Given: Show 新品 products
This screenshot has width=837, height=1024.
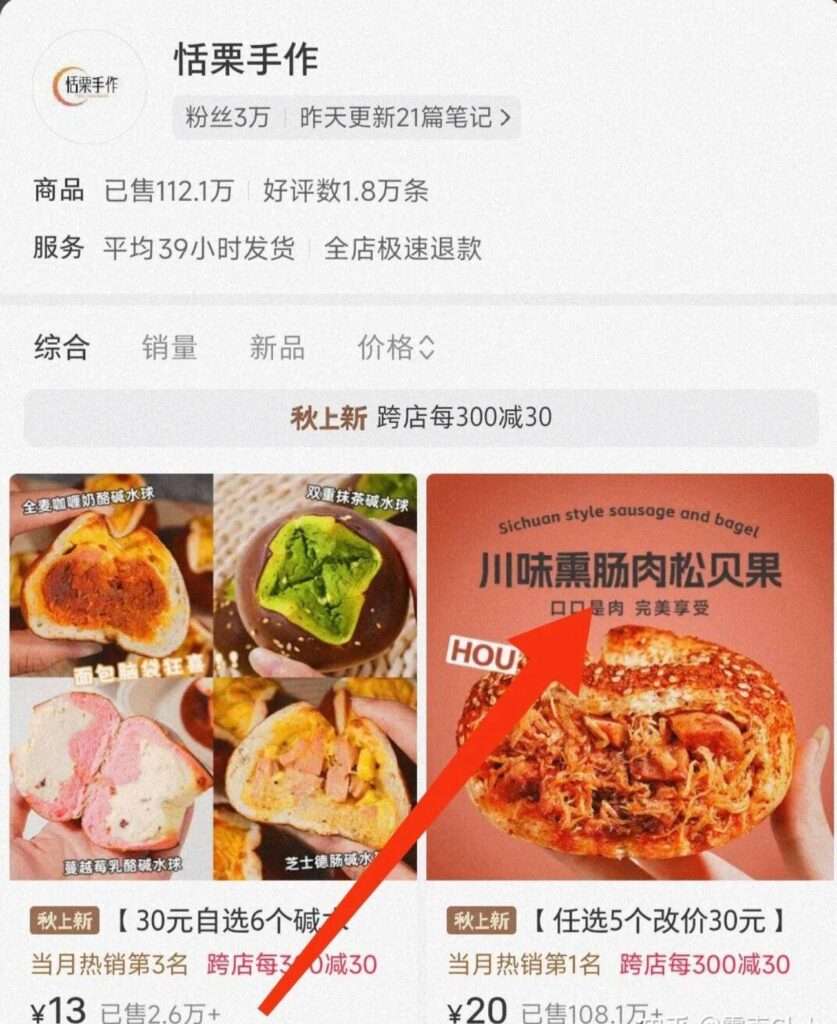Looking at the screenshot, I should pos(277,348).
